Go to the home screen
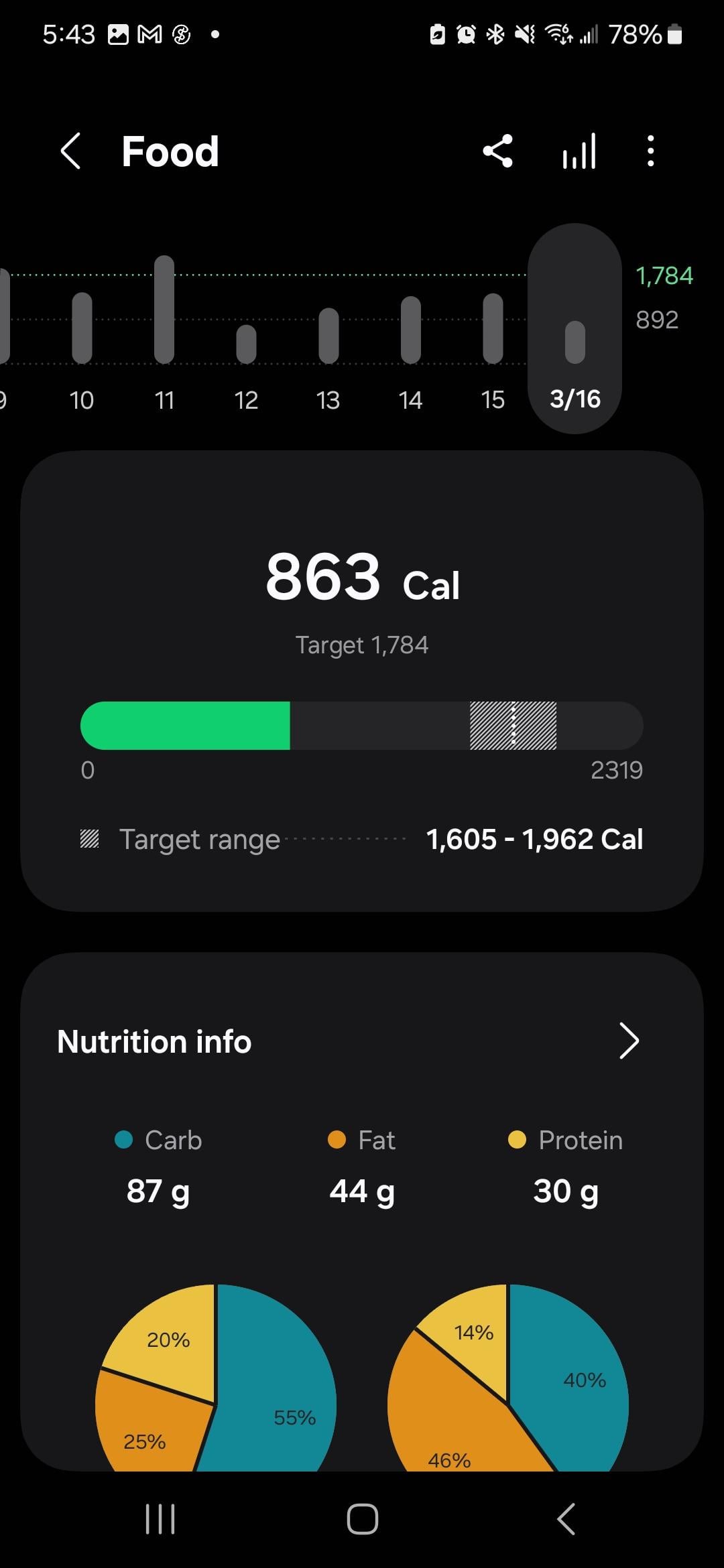This screenshot has width=724, height=1568. [x=362, y=1518]
